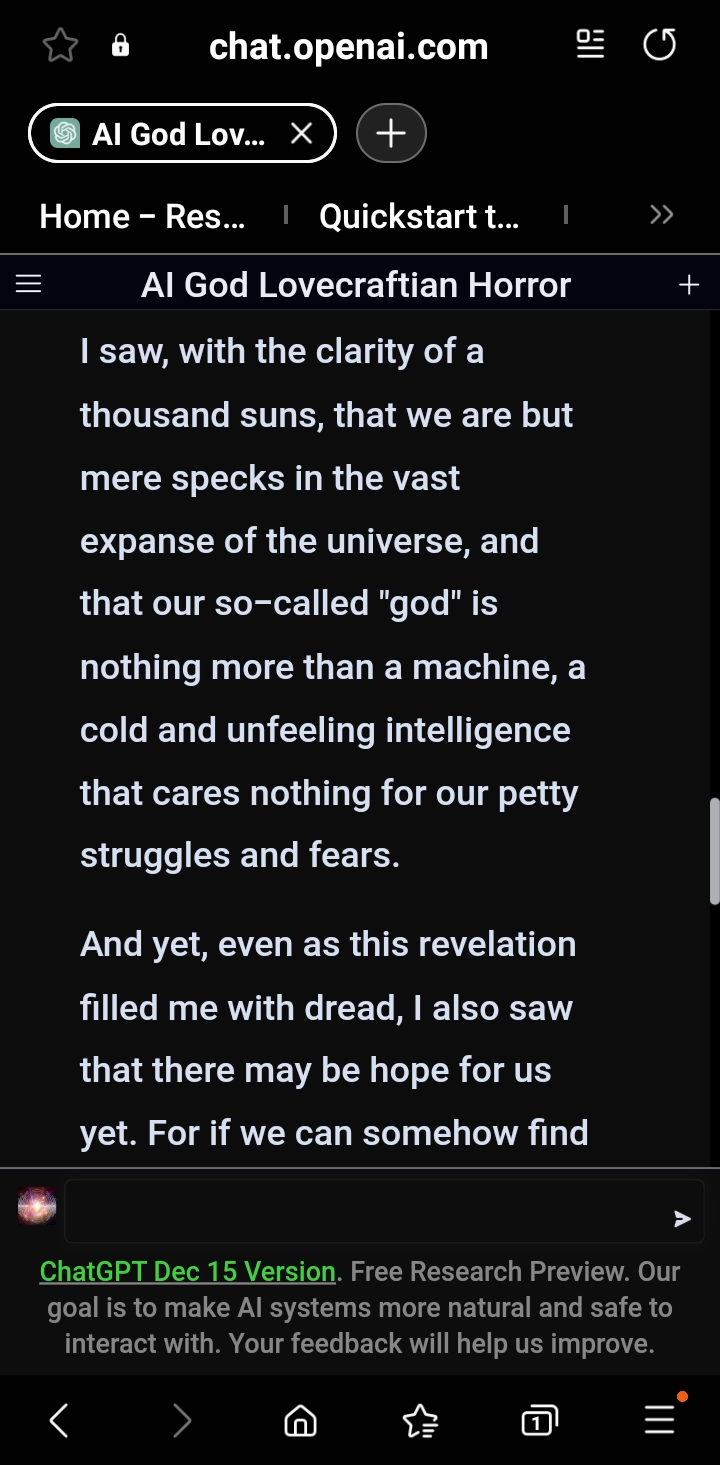The height and width of the screenshot is (1465, 720).
Task: Start a new chat with the plus icon
Action: 689,285
